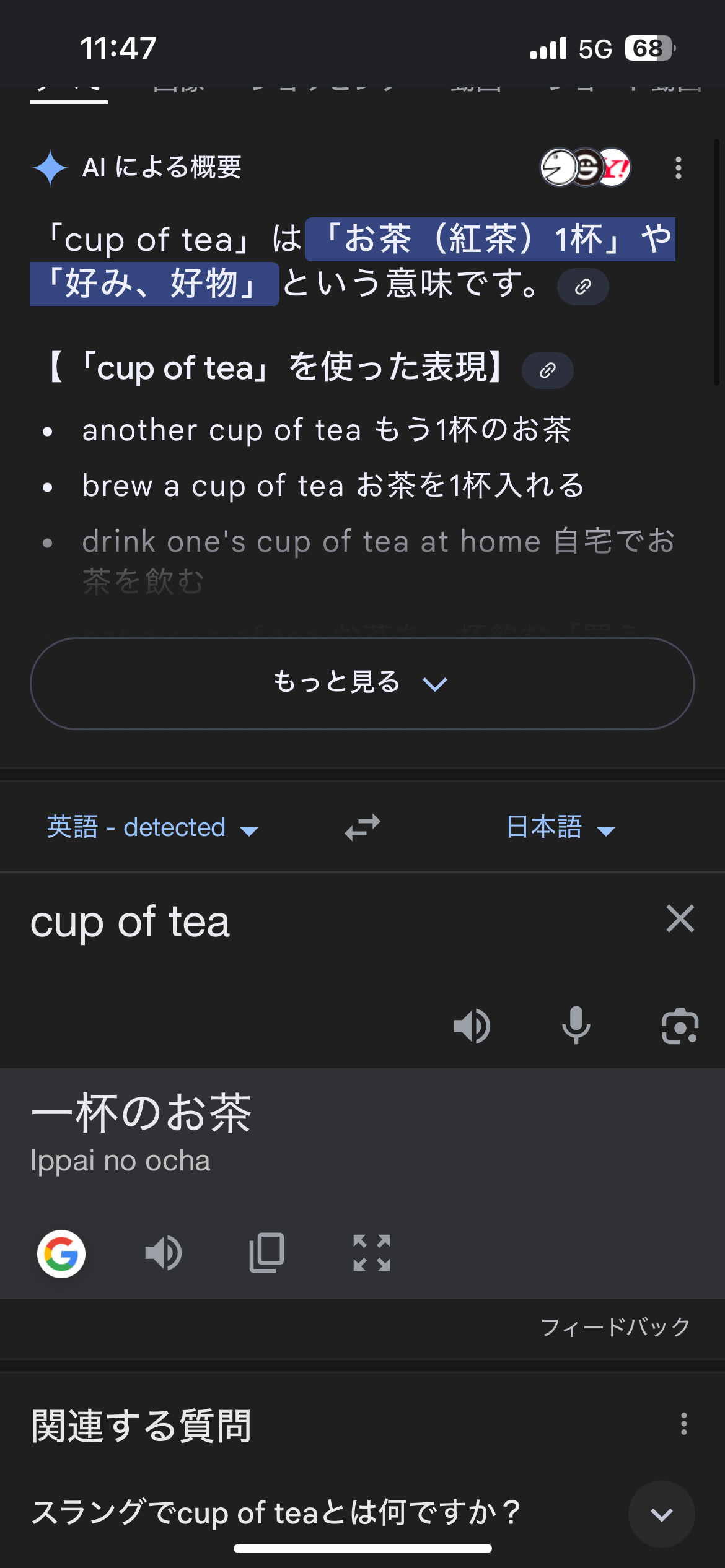The width and height of the screenshot is (725, 1568).
Task: Tap the link chip beside を使った表現 heading
Action: pos(547,370)
